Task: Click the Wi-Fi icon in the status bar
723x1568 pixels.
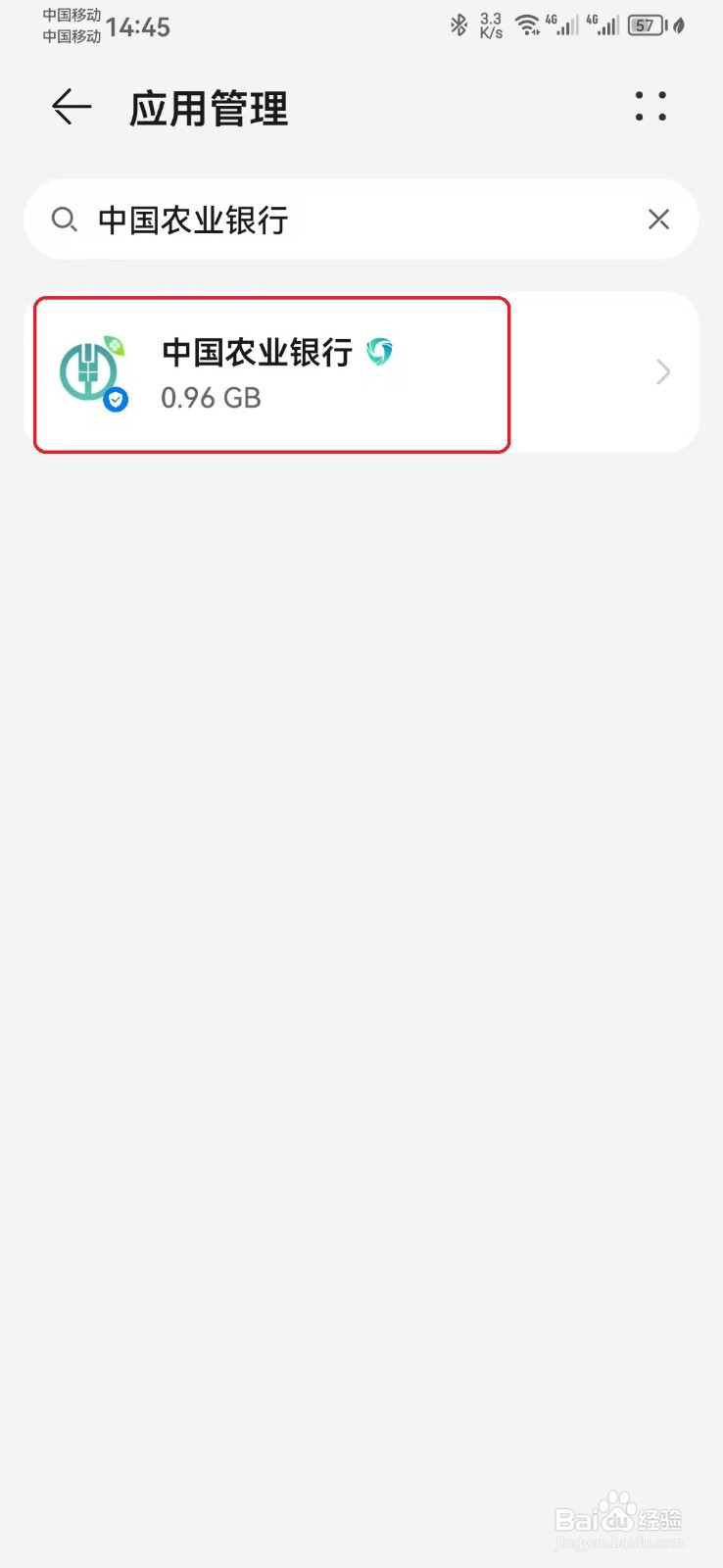Action: (527, 25)
